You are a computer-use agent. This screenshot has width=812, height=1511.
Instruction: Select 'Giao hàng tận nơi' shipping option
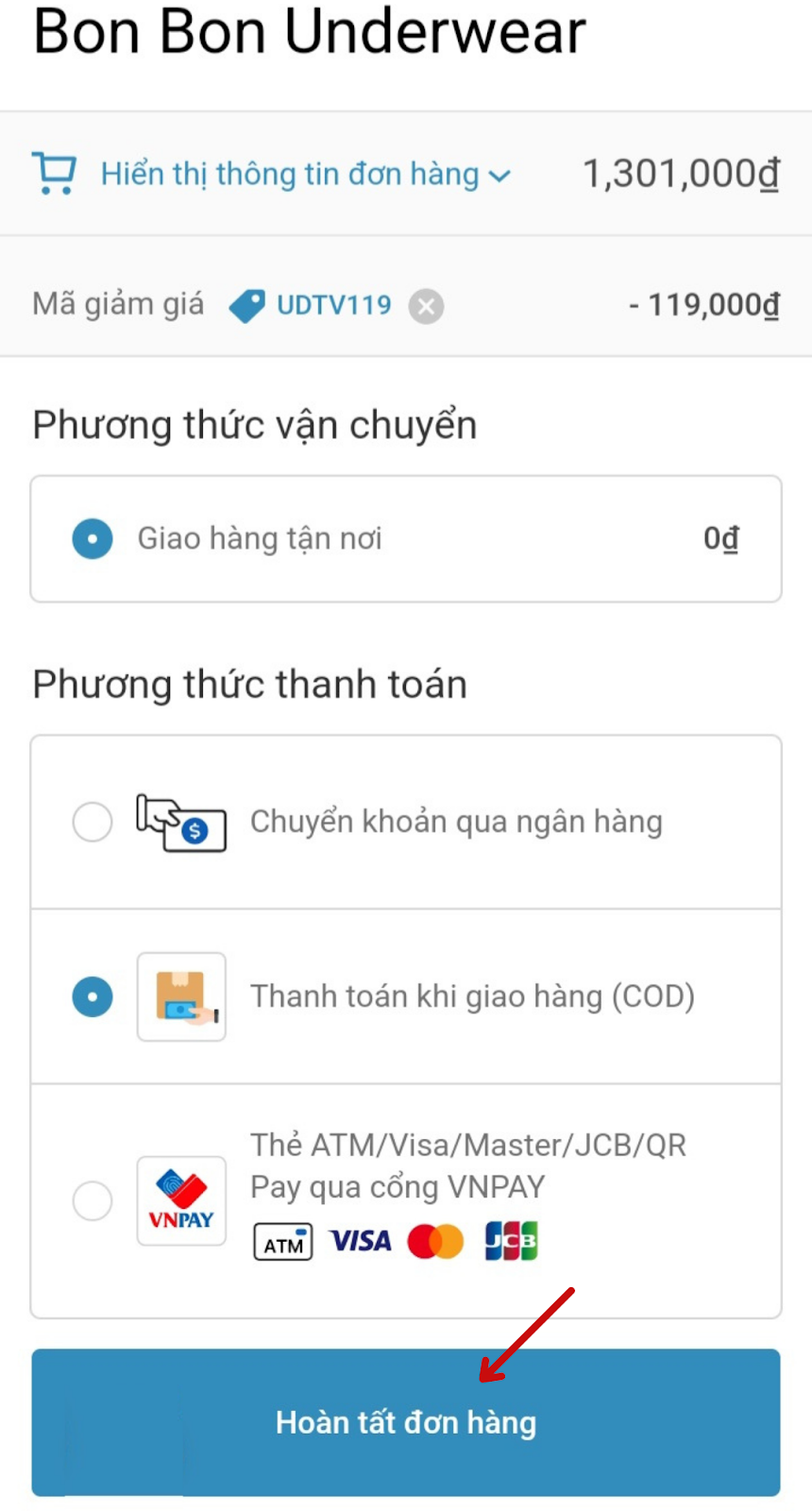(x=406, y=538)
